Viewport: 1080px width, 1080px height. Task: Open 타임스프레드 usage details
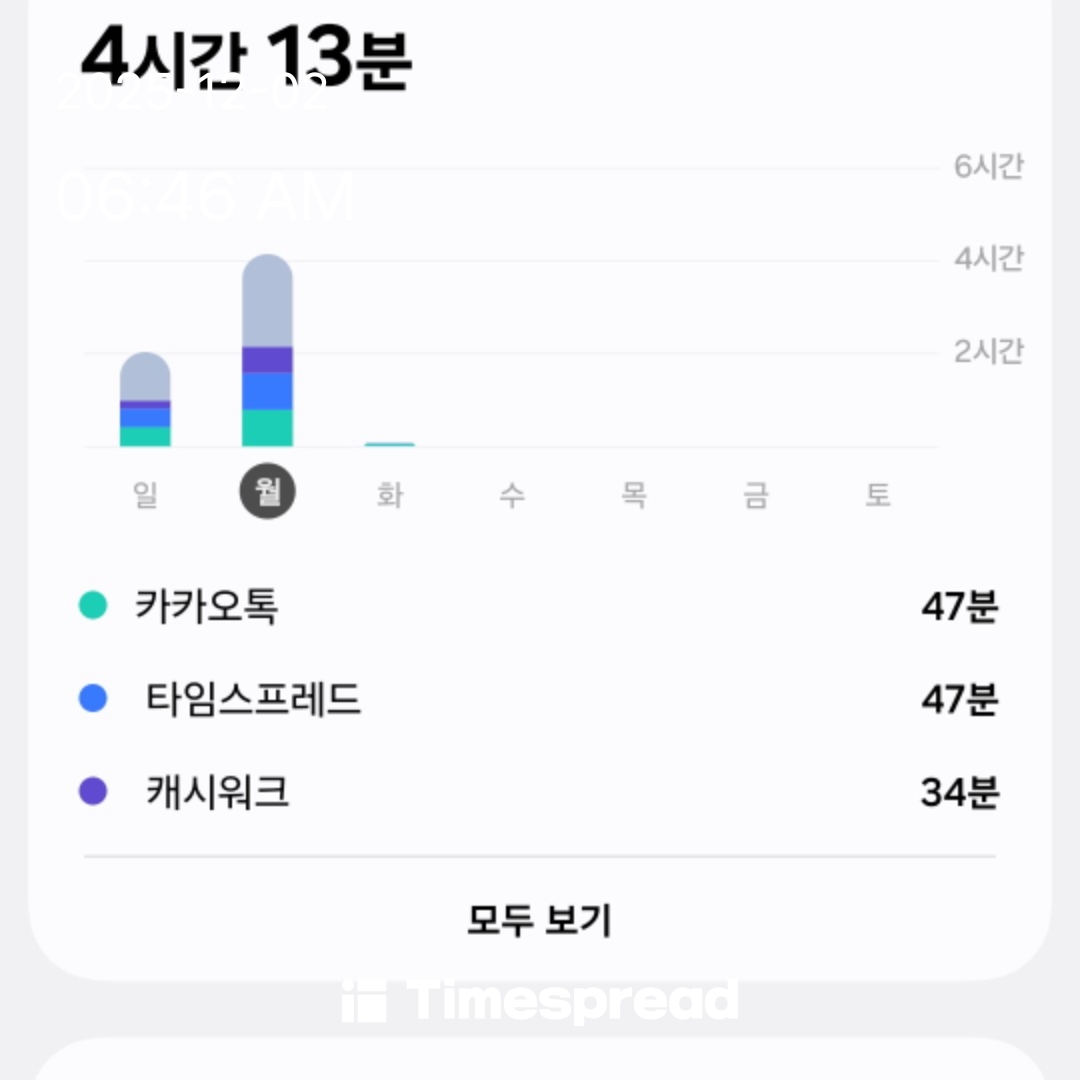click(x=538, y=699)
